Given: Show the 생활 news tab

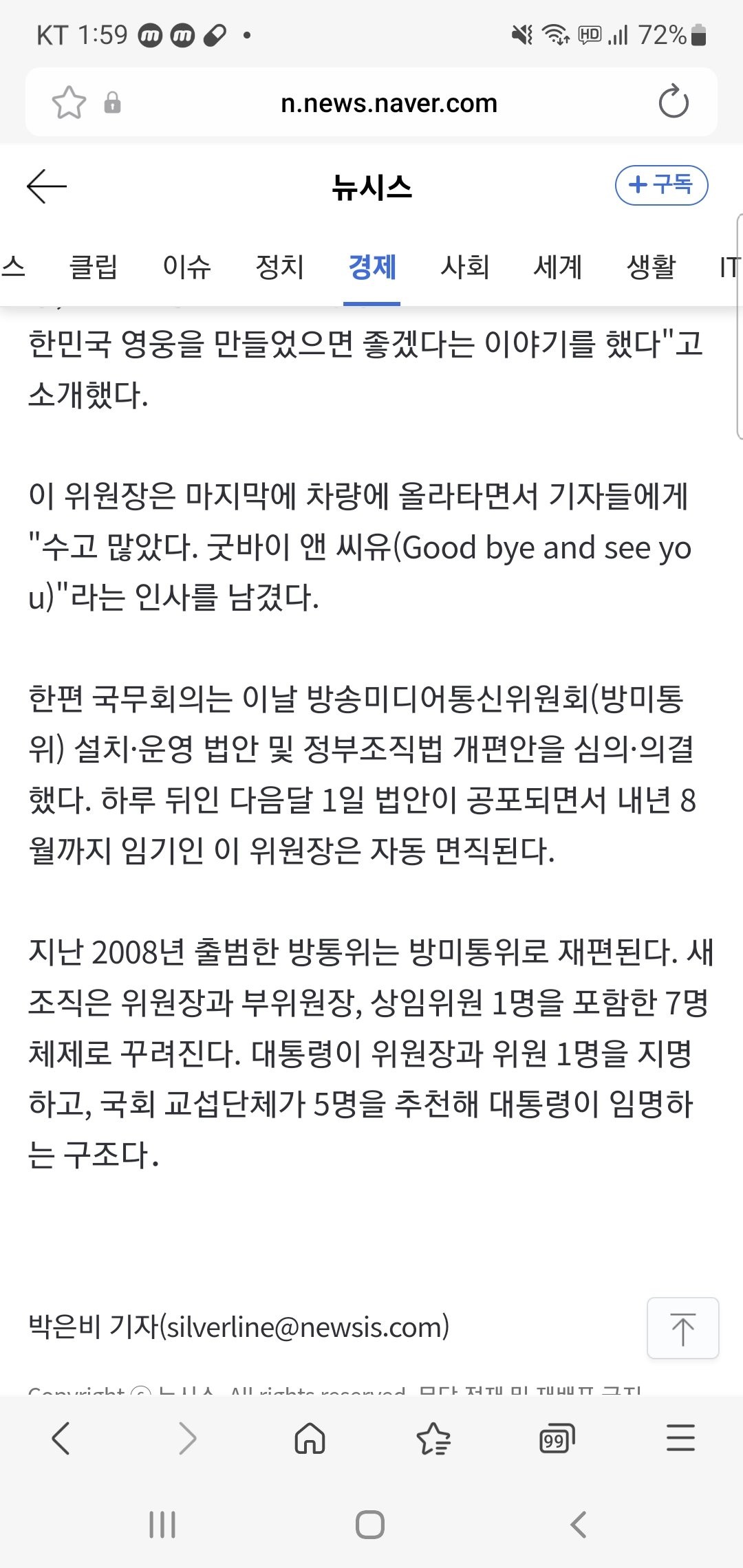Looking at the screenshot, I should (x=651, y=267).
